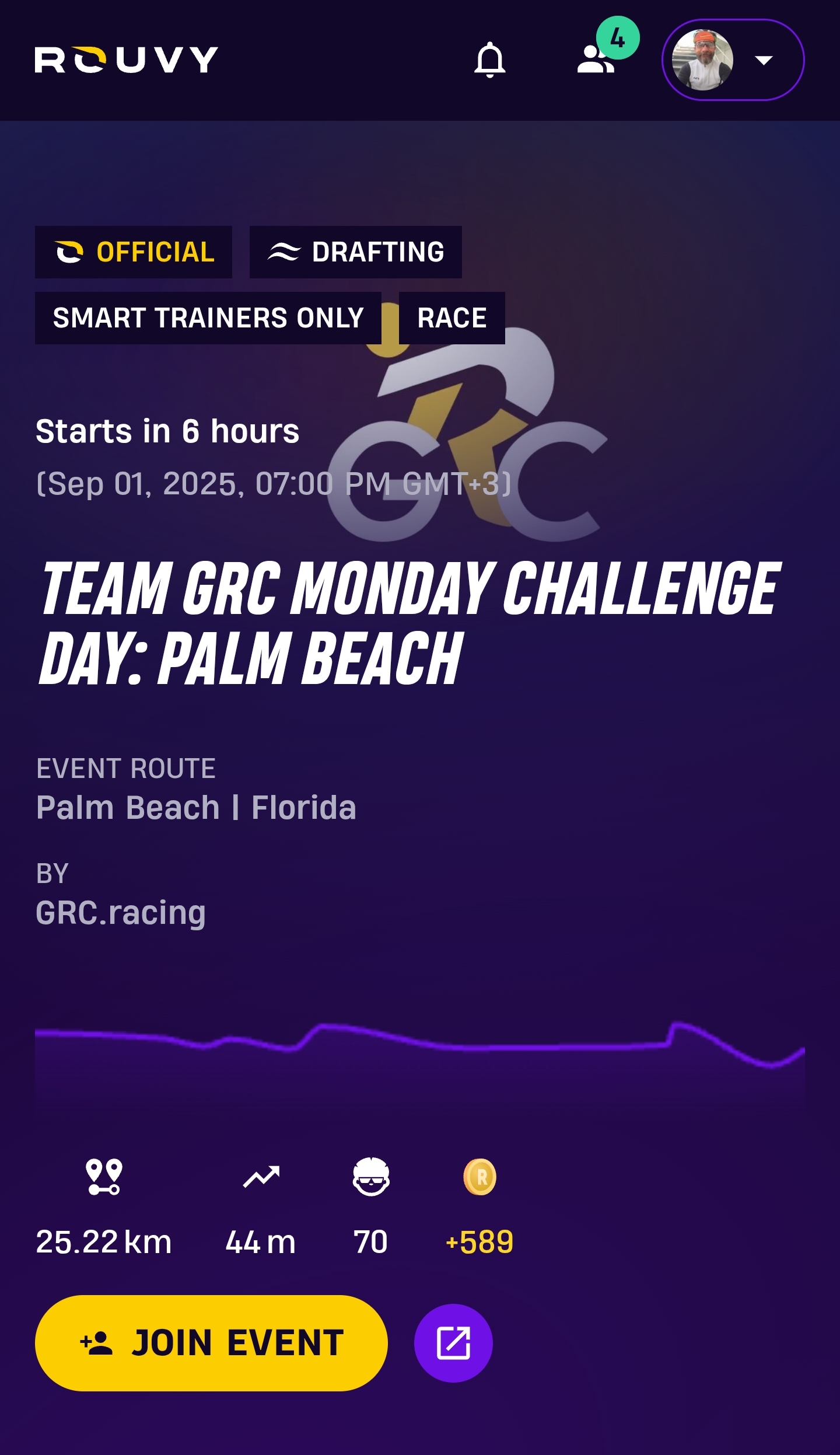View the GRC.racing organizer page
This screenshot has height=1455, width=840.
pyautogui.click(x=121, y=912)
